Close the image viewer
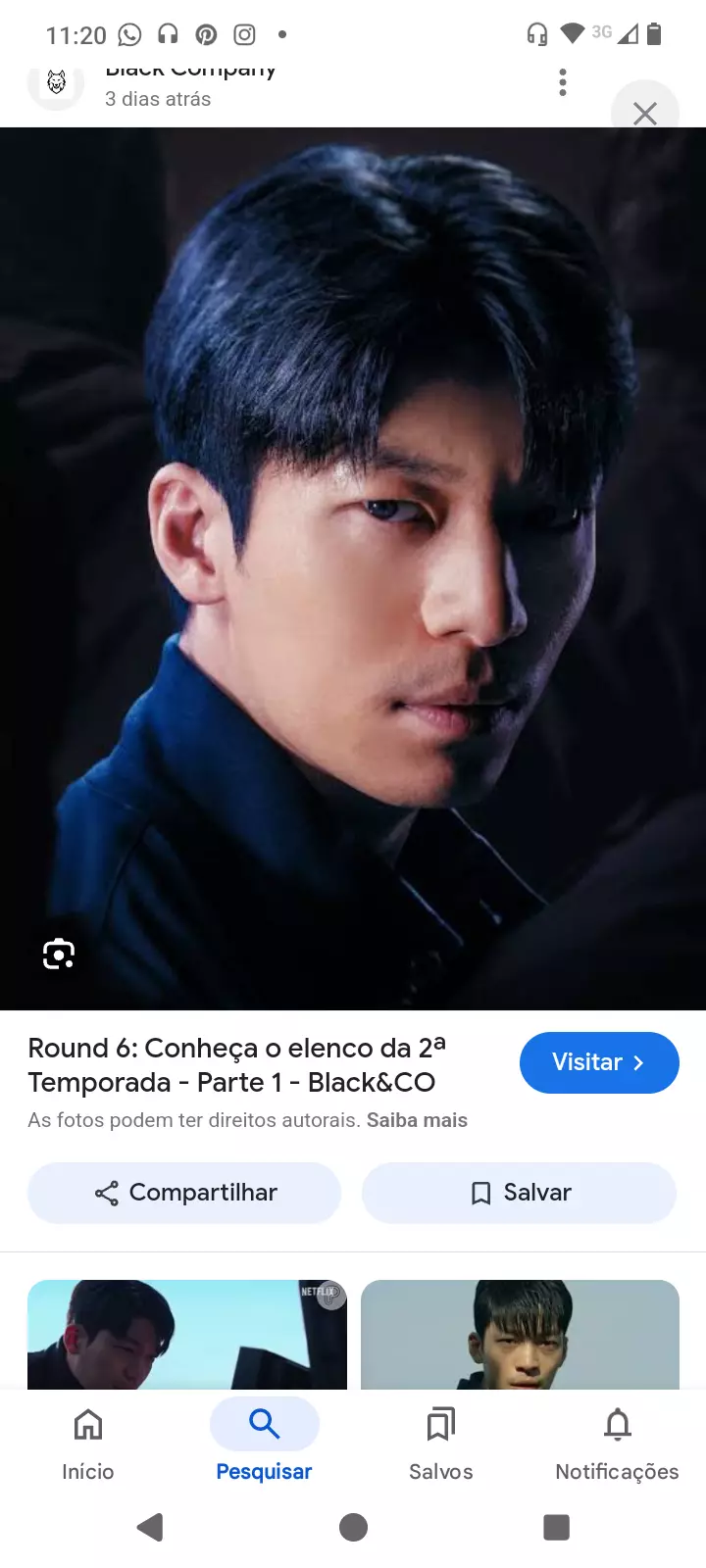This screenshot has width=706, height=1568. click(x=644, y=113)
